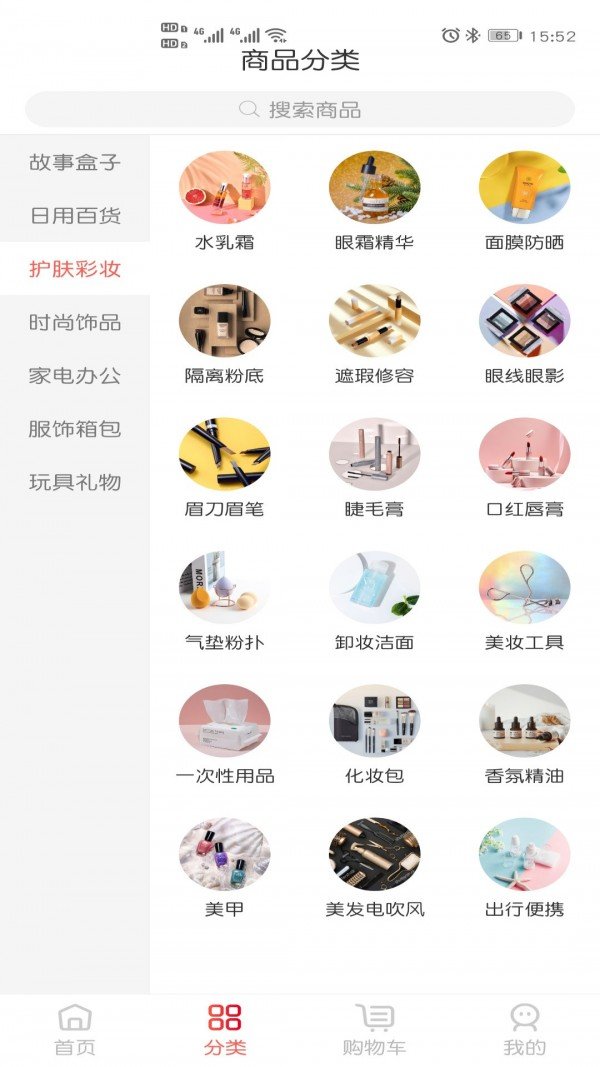Switch to 时尚饰品 category
Image resolution: width=600 pixels, height=1067 pixels.
click(75, 322)
